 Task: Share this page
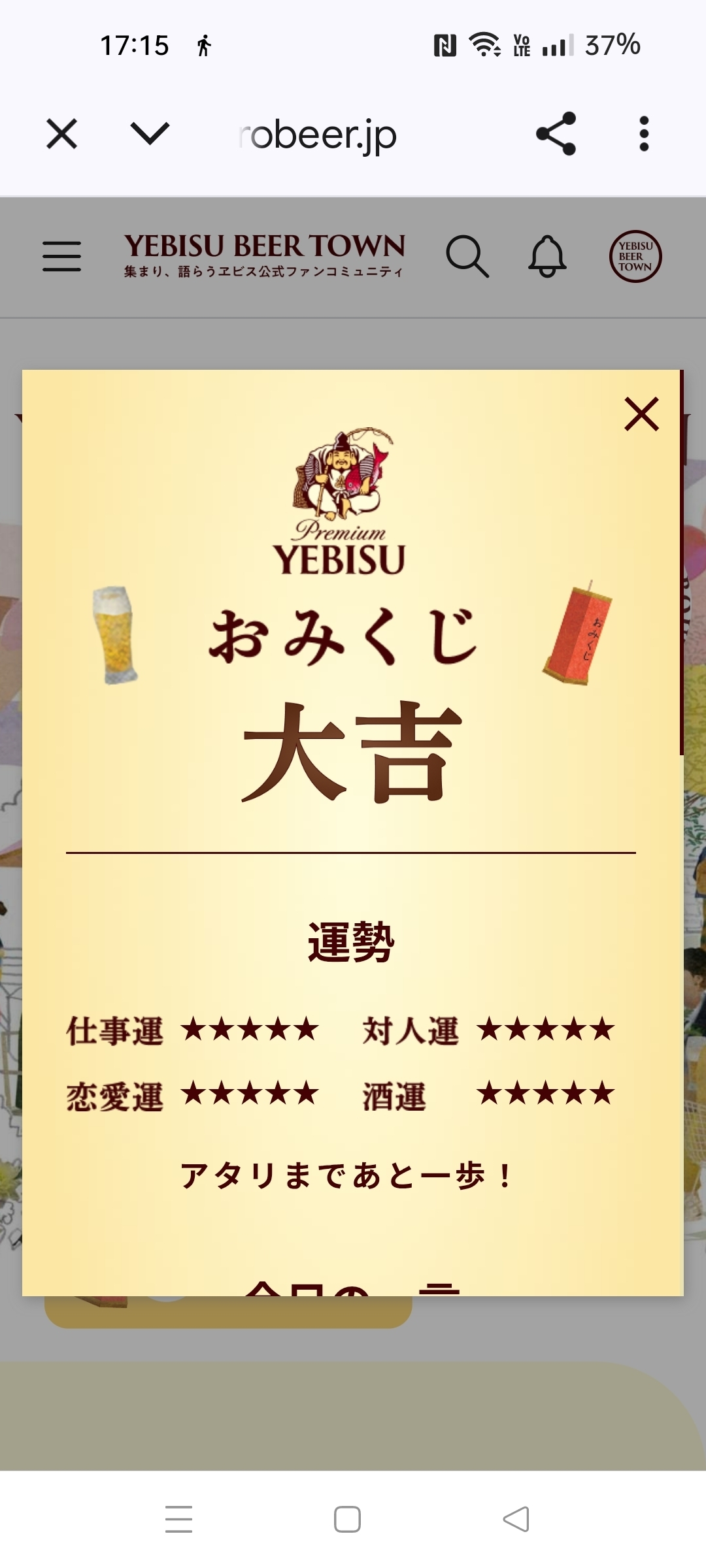[x=556, y=134]
